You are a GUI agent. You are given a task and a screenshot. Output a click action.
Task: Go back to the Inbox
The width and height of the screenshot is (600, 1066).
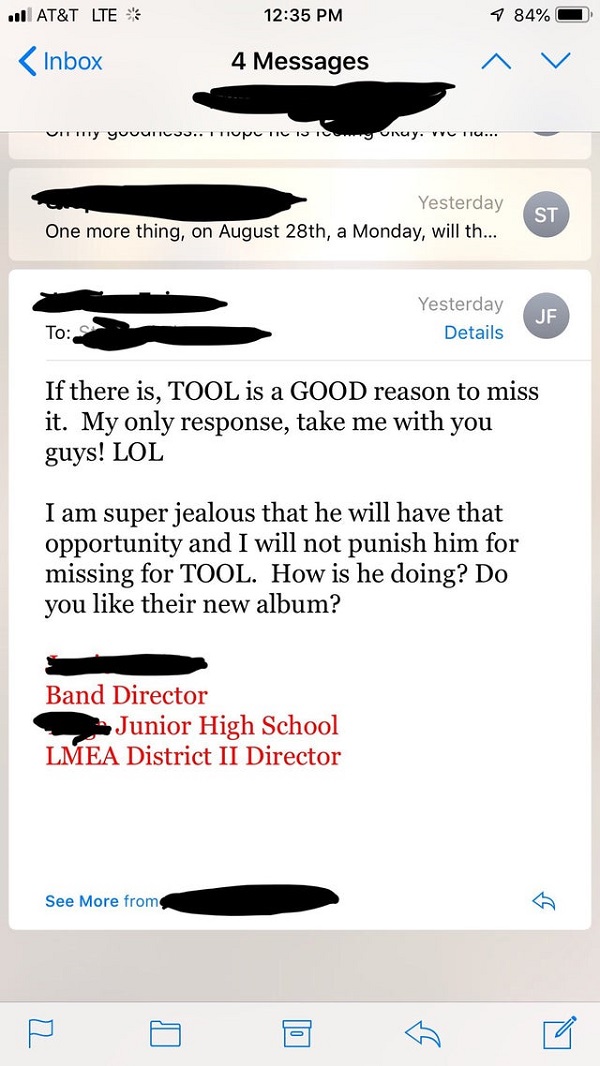point(61,61)
